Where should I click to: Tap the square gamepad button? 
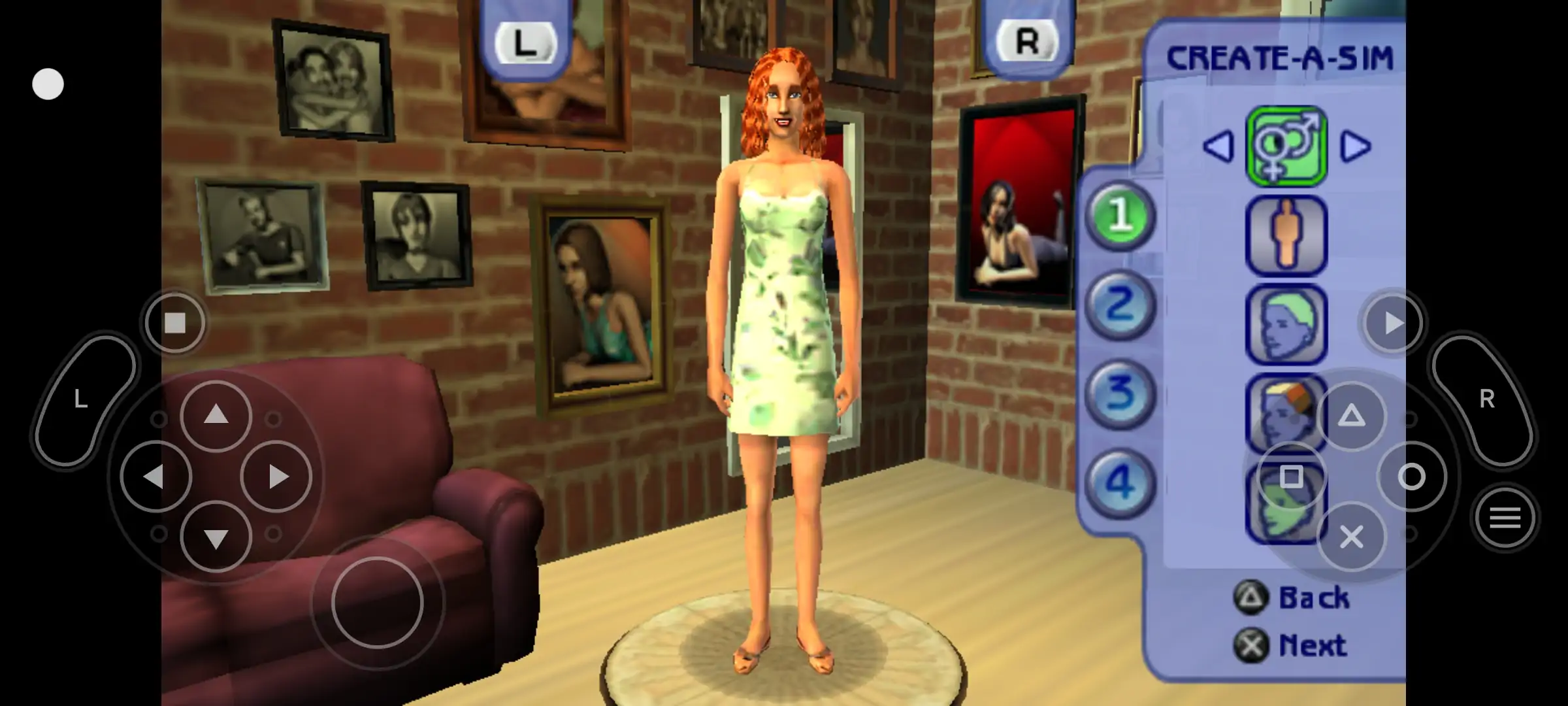click(1291, 477)
